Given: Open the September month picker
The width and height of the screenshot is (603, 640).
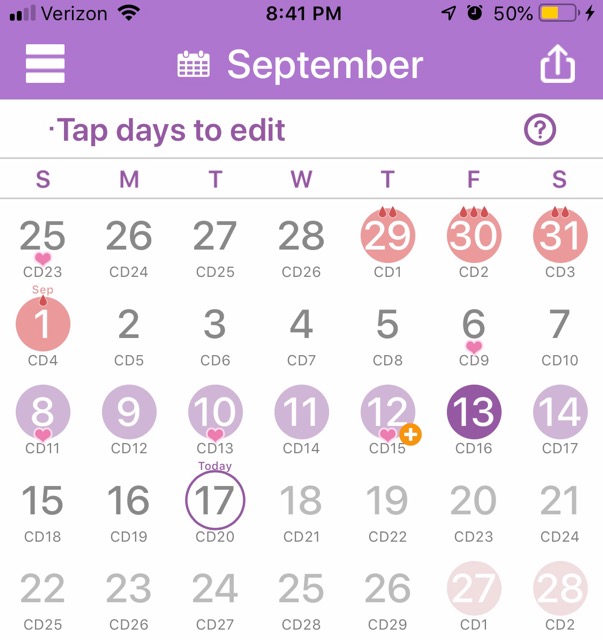Looking at the screenshot, I should [301, 65].
